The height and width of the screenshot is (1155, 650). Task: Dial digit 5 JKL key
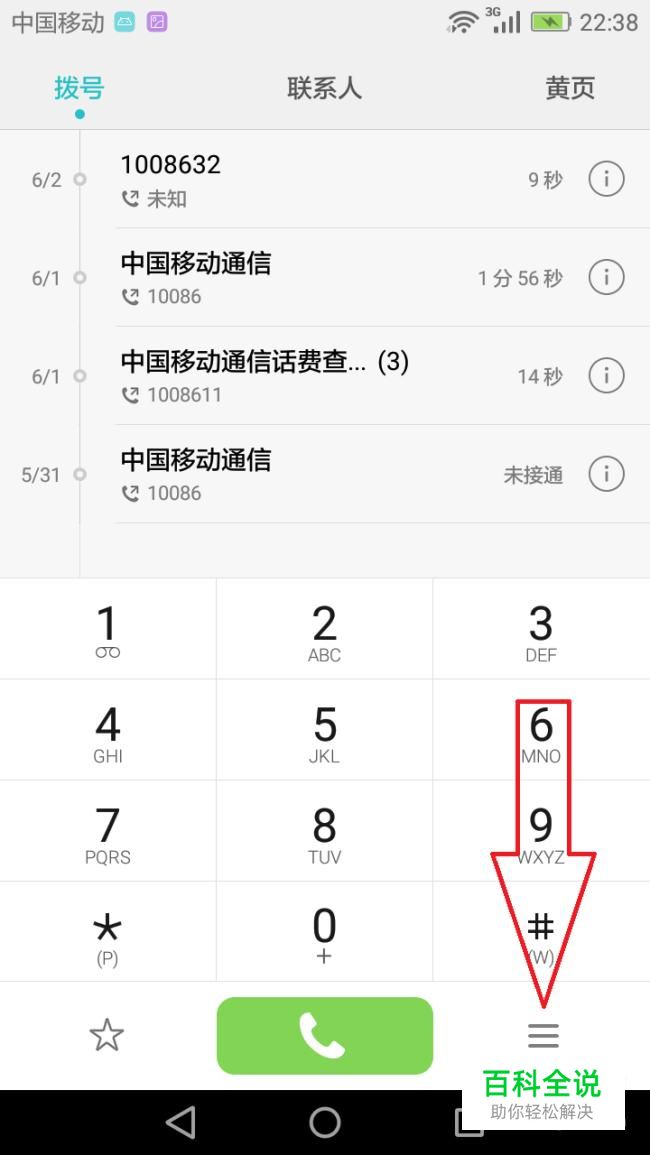[x=324, y=730]
